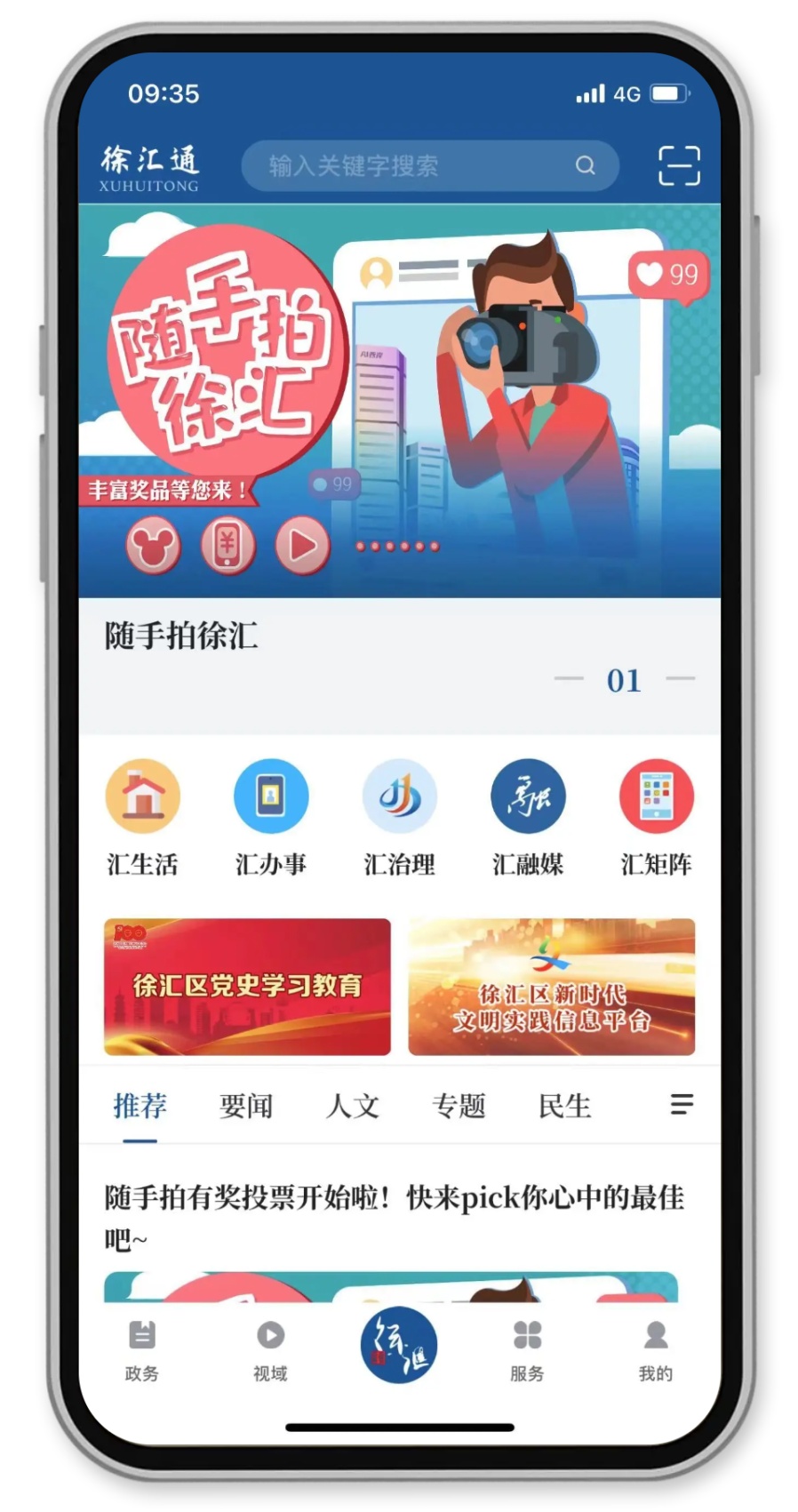The height and width of the screenshot is (1512, 798).
Task: Go to 政务 in bottom navigation
Action: [x=142, y=1351]
